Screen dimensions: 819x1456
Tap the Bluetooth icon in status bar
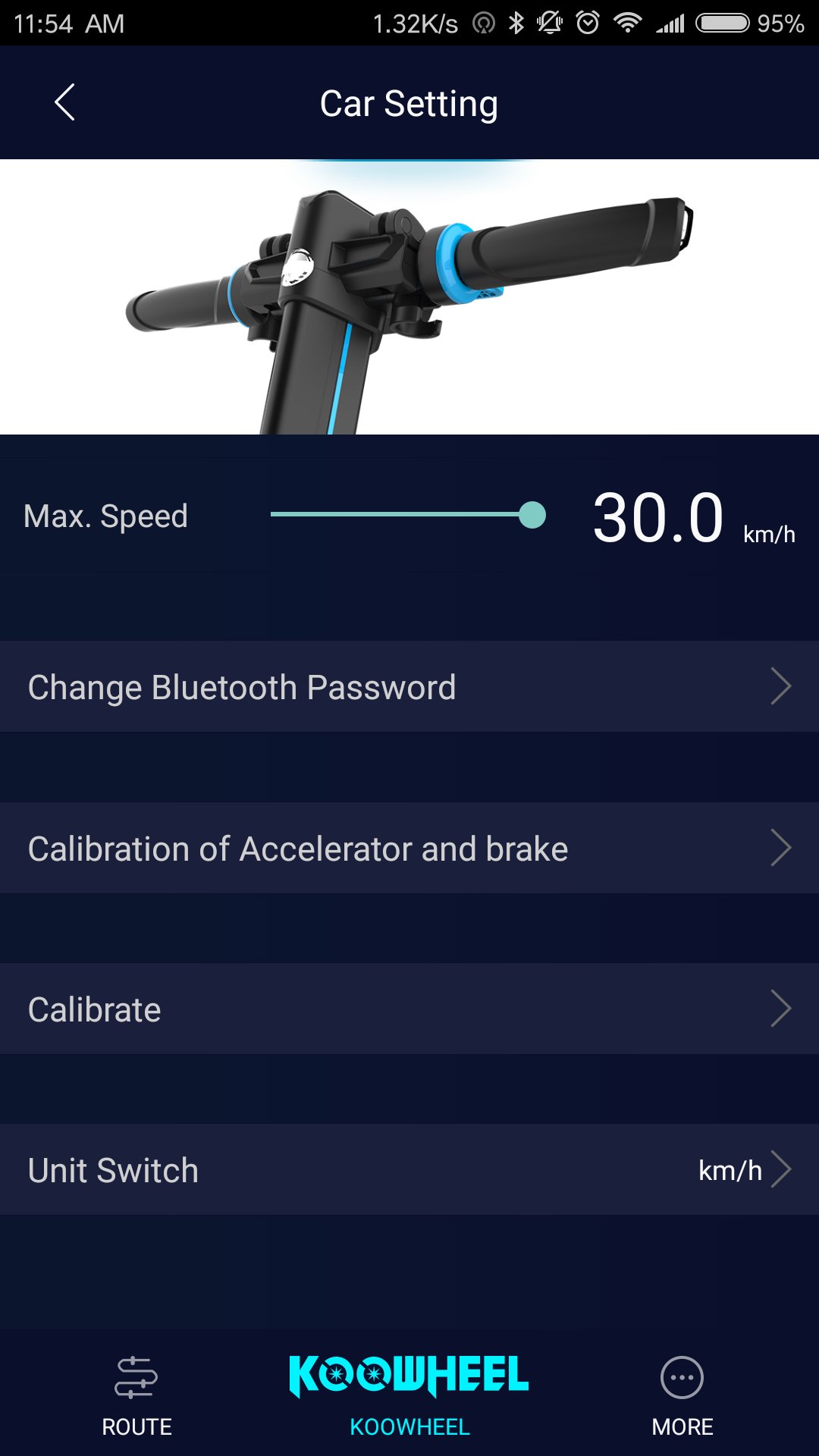point(517,23)
